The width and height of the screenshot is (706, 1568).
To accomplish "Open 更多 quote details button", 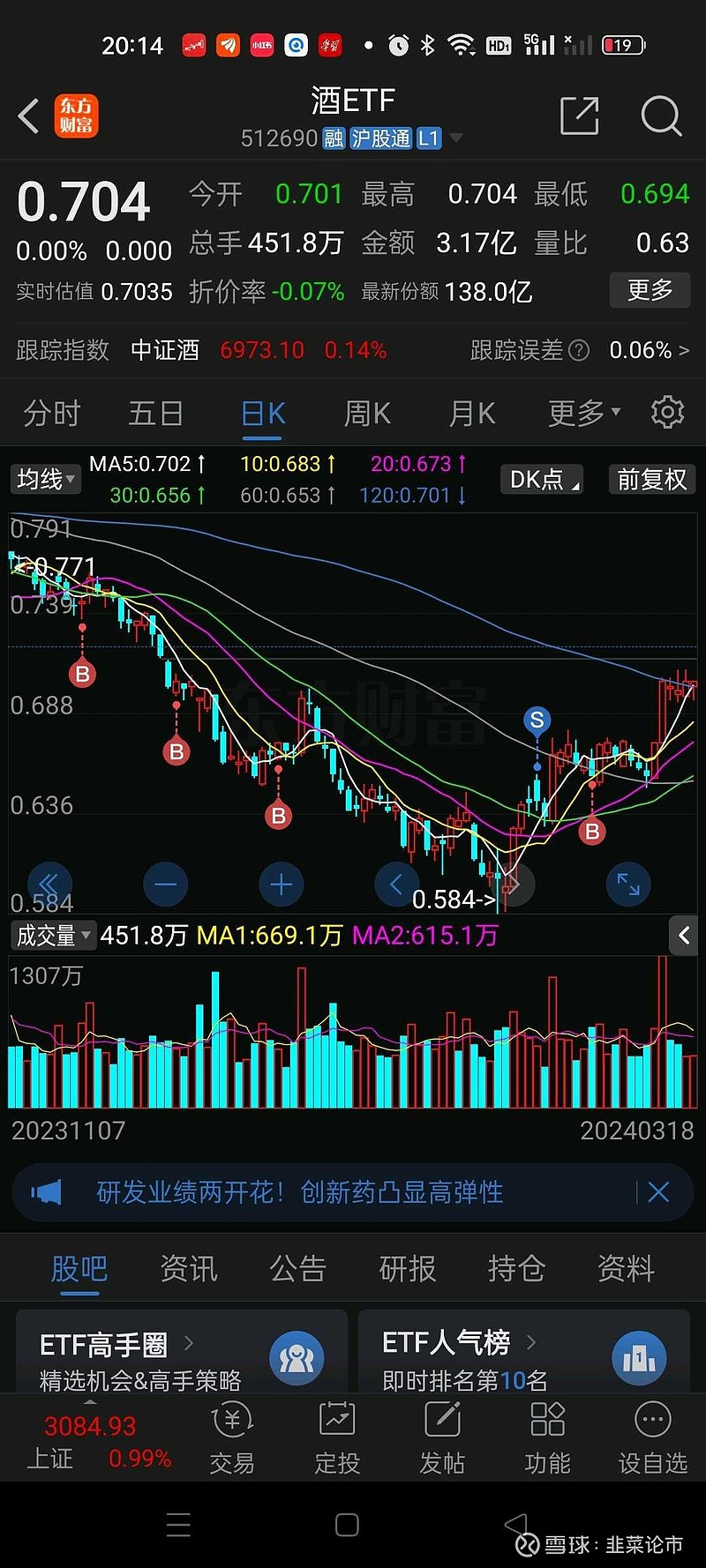I will 650,290.
